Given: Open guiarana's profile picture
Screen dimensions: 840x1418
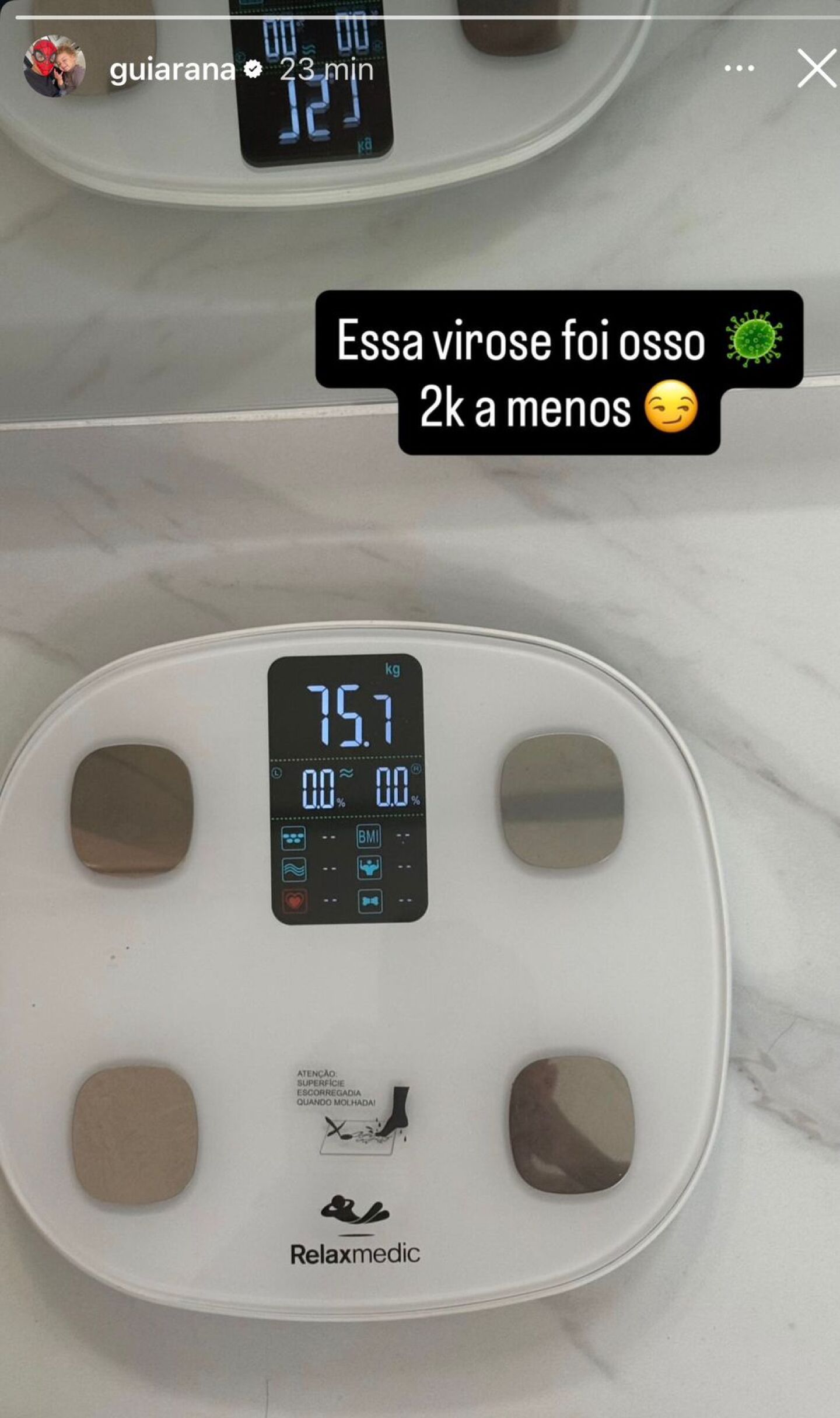Looking at the screenshot, I should click(x=54, y=67).
